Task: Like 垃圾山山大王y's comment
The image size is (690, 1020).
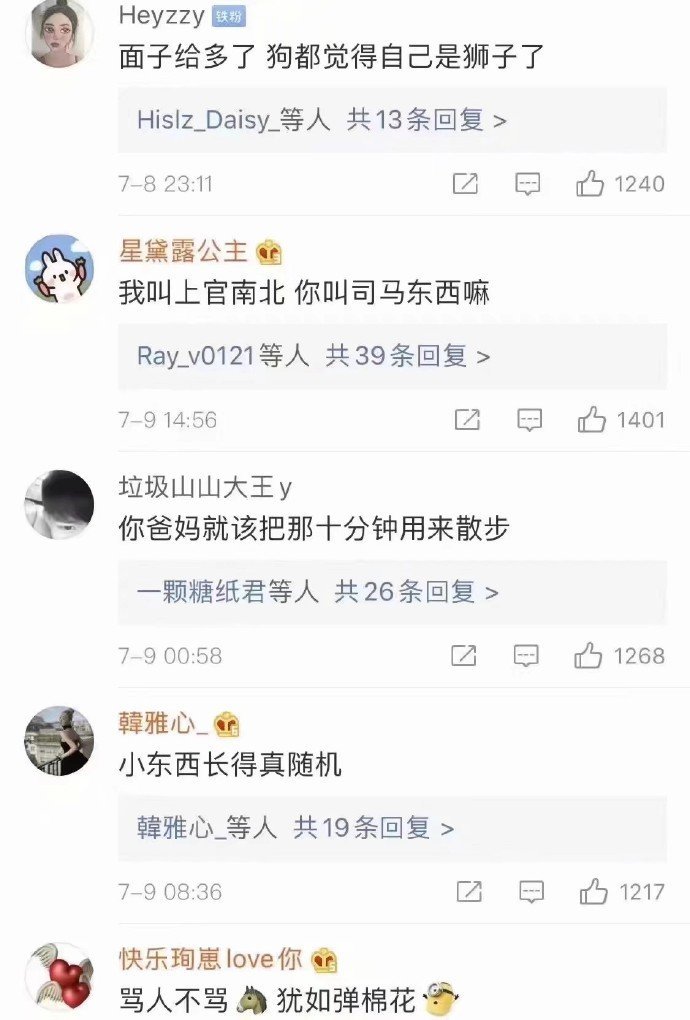Action: [x=589, y=655]
